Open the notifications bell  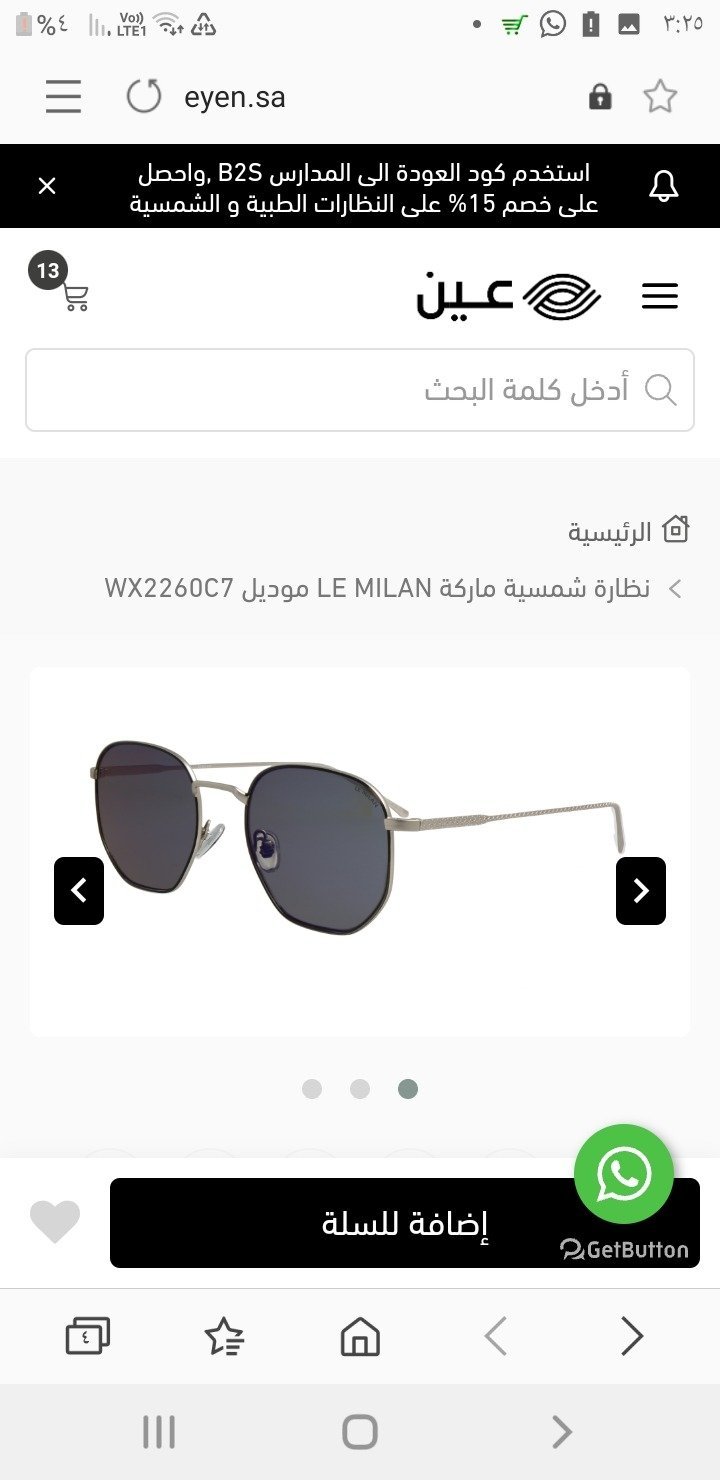click(x=664, y=186)
